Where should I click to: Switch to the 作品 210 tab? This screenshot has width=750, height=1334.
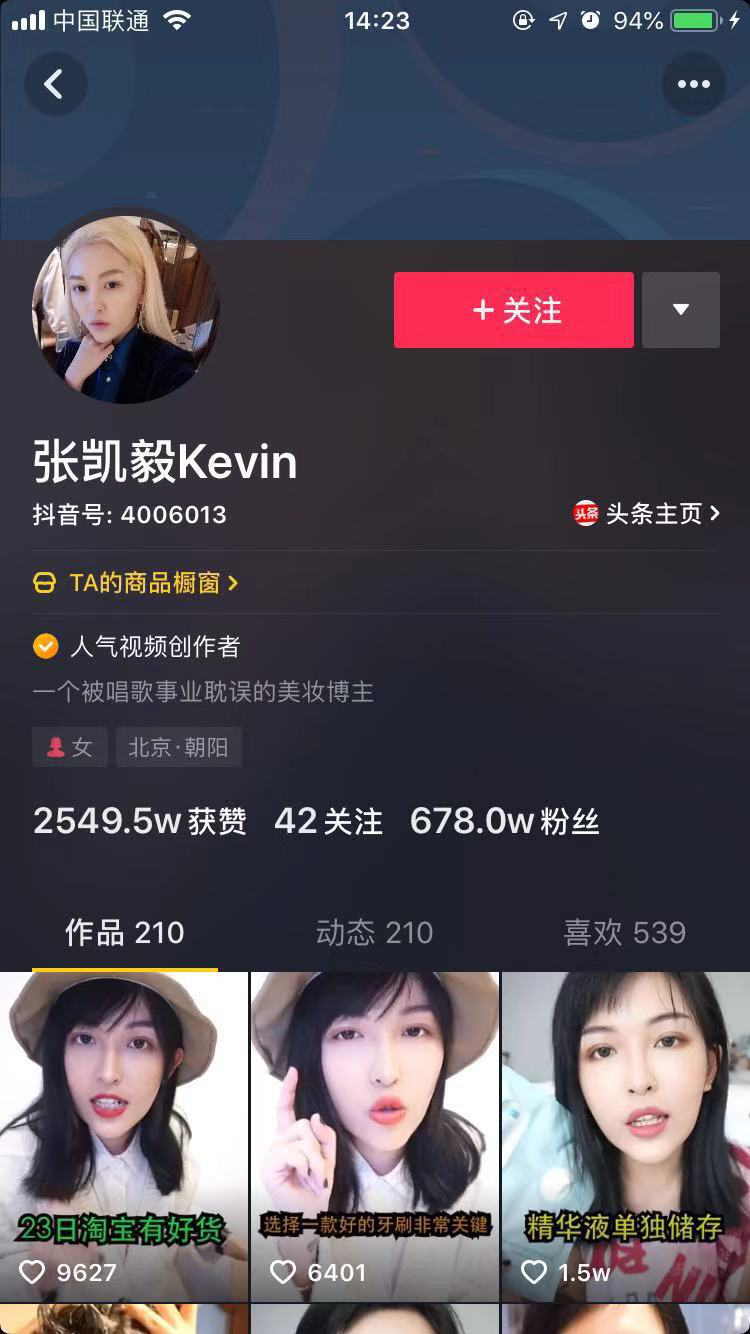pyautogui.click(x=125, y=933)
